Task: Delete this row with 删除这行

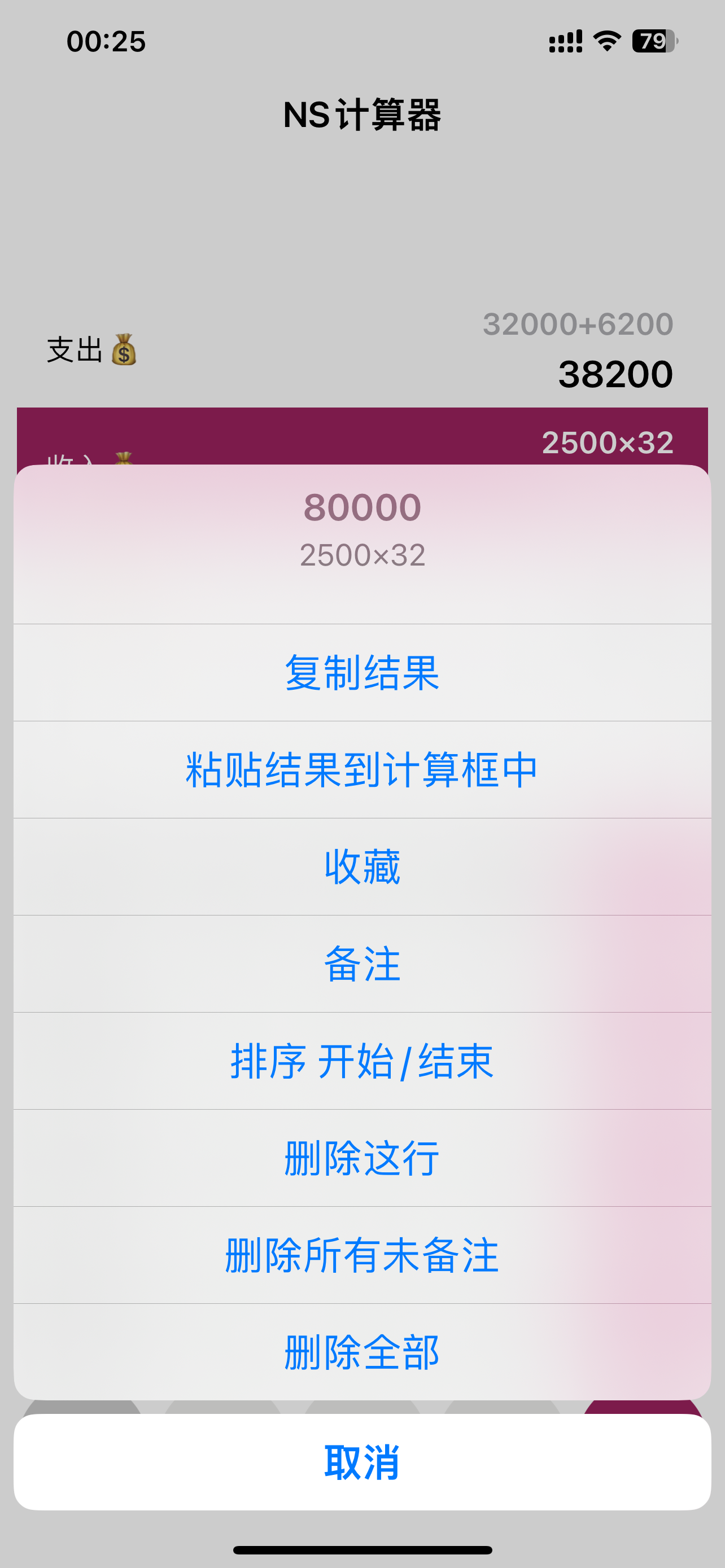Action: coord(362,1158)
